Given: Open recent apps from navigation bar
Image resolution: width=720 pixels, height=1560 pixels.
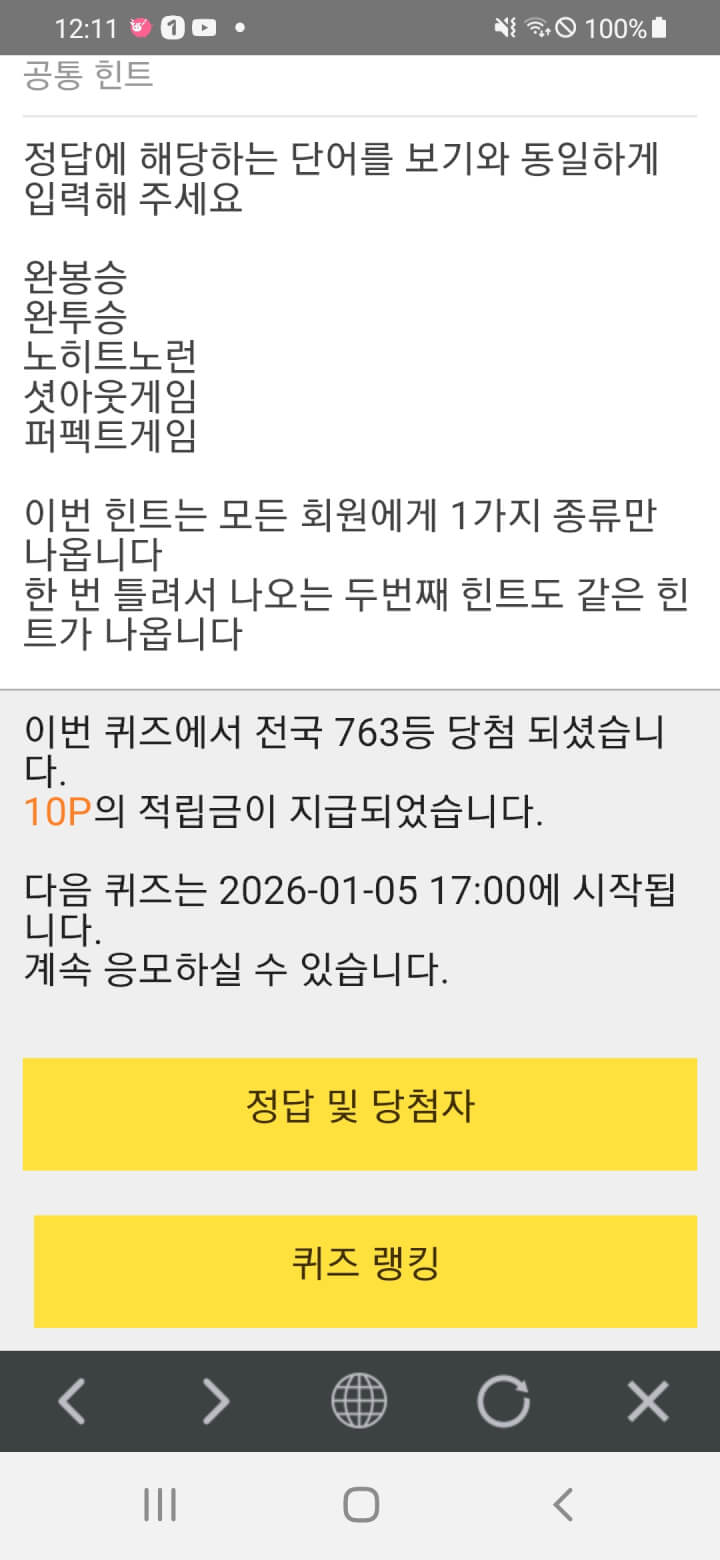Looking at the screenshot, I should 160,1504.
